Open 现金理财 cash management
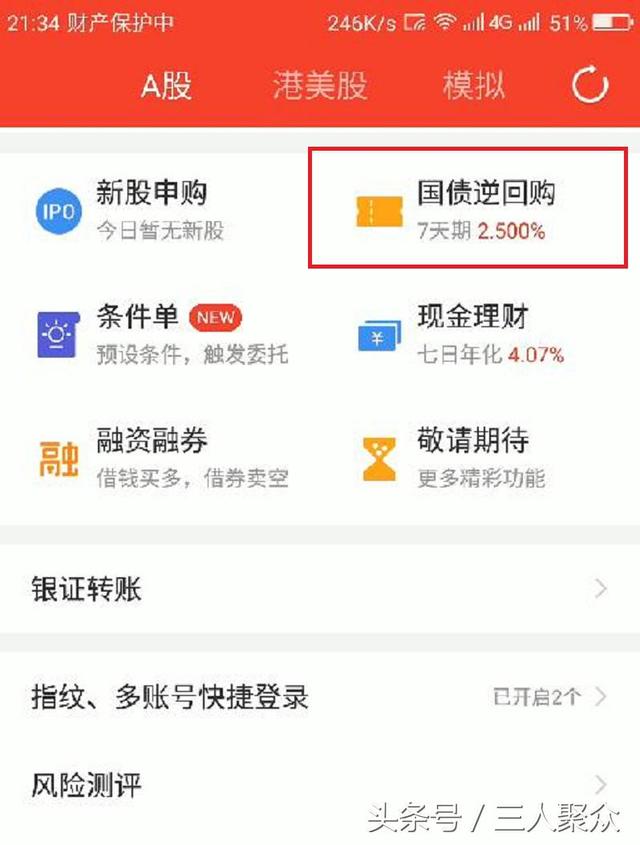 (x=468, y=335)
